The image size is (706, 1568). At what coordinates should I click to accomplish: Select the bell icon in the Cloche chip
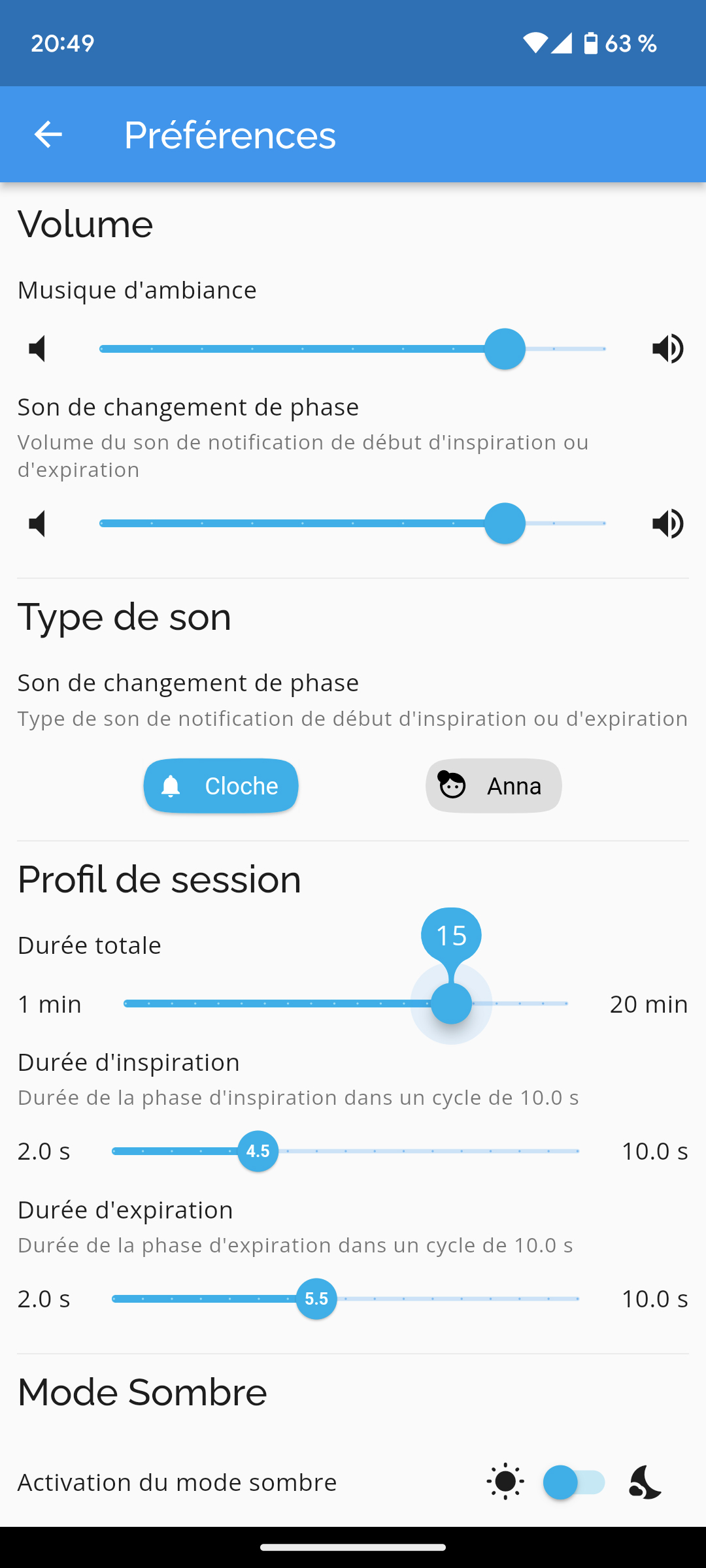pyautogui.click(x=171, y=786)
